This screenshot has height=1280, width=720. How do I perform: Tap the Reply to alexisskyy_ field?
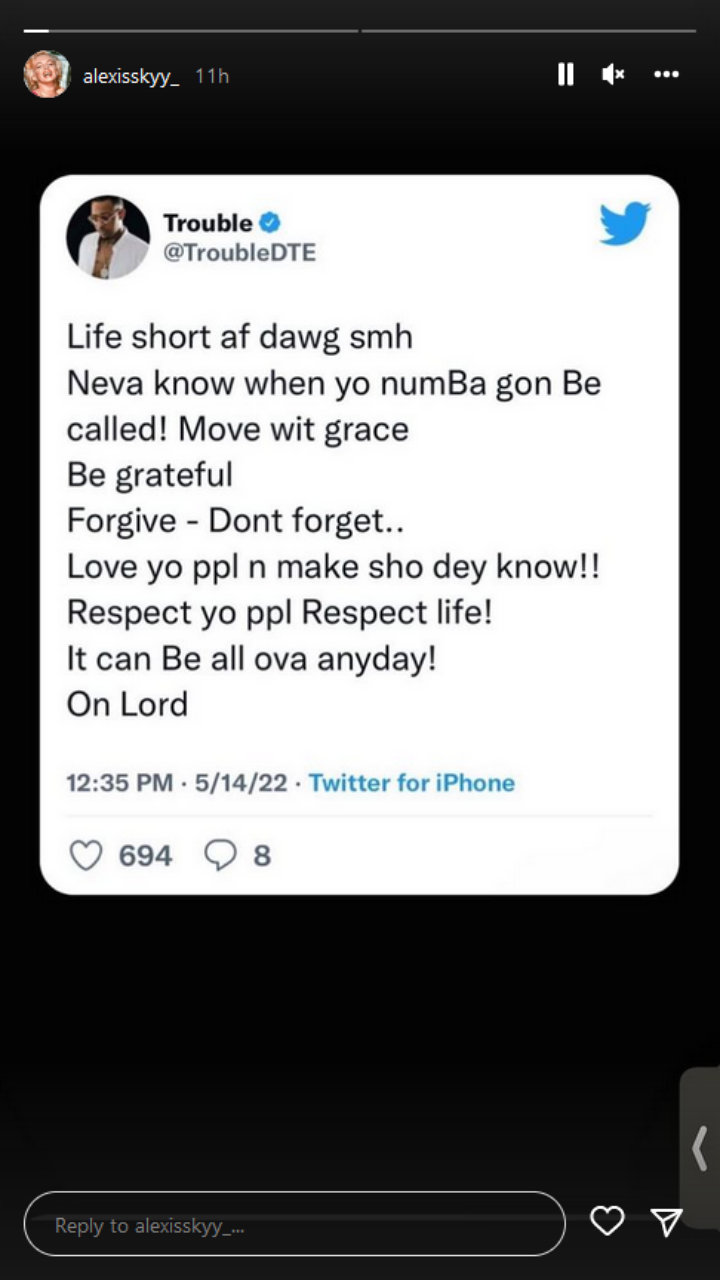(295, 1224)
